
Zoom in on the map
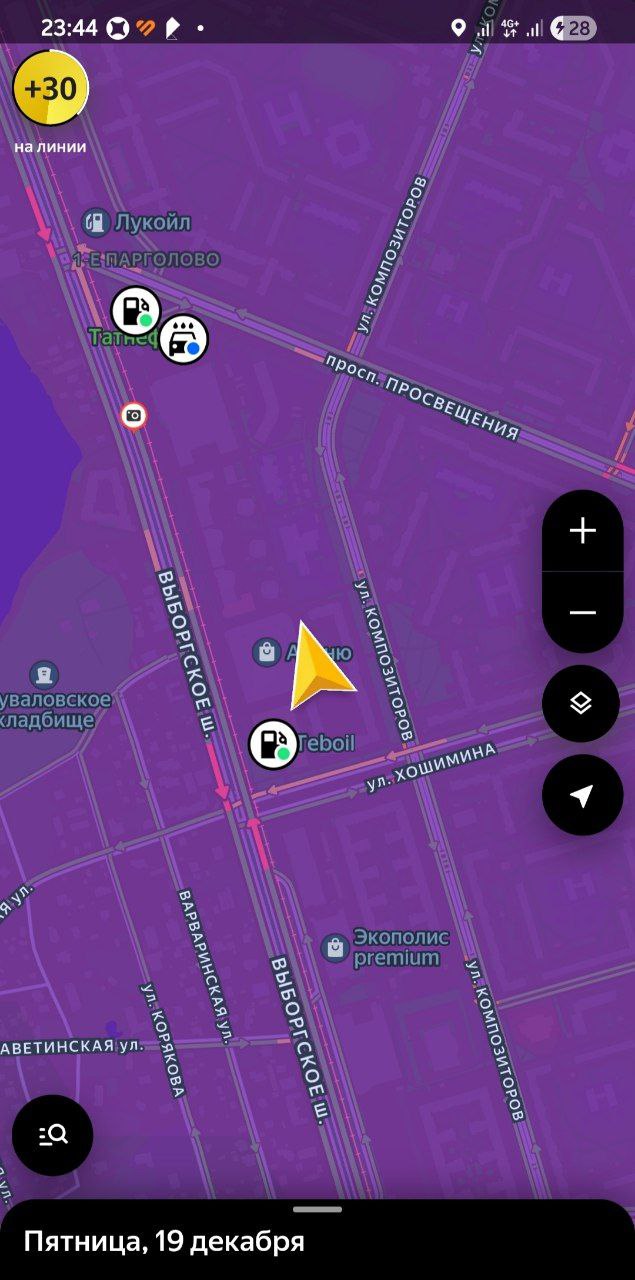click(x=582, y=531)
